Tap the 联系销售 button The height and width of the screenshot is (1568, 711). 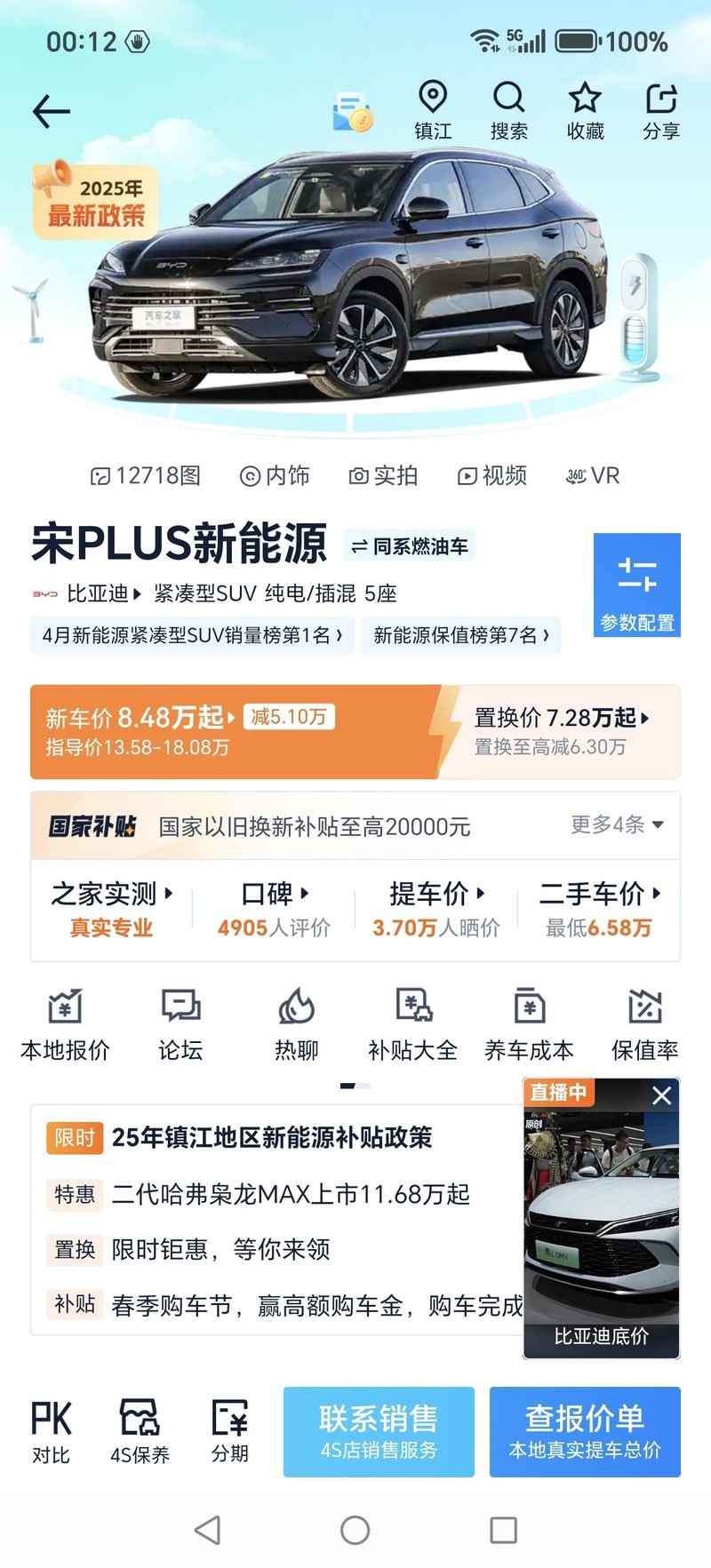pyautogui.click(x=379, y=1431)
